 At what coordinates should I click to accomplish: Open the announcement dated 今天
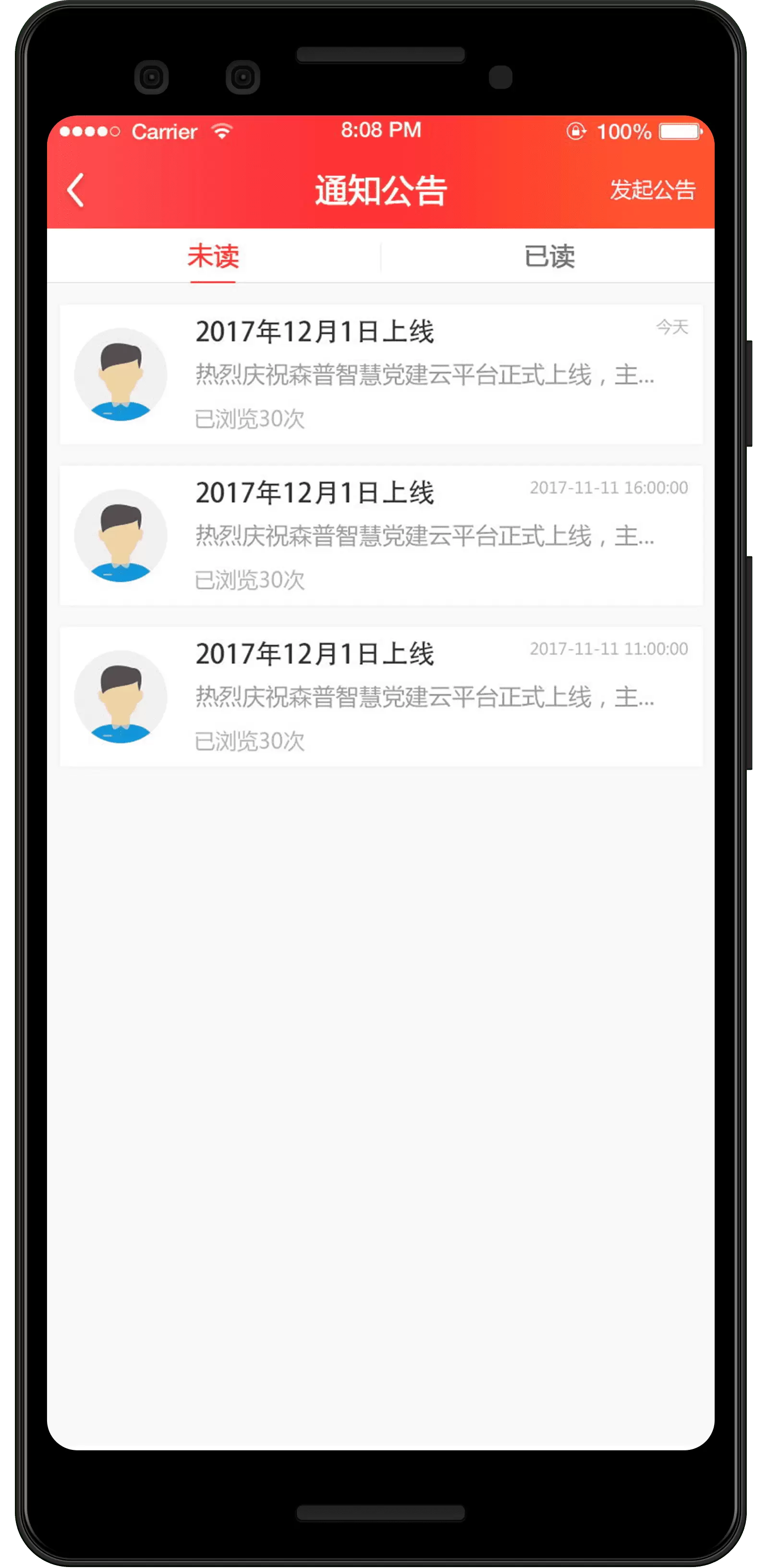pos(381,374)
